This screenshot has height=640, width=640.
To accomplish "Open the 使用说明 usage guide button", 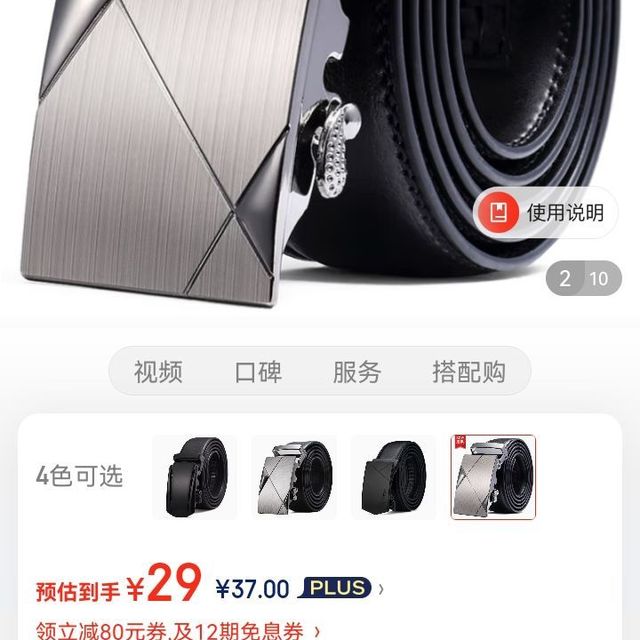I will pos(546,213).
